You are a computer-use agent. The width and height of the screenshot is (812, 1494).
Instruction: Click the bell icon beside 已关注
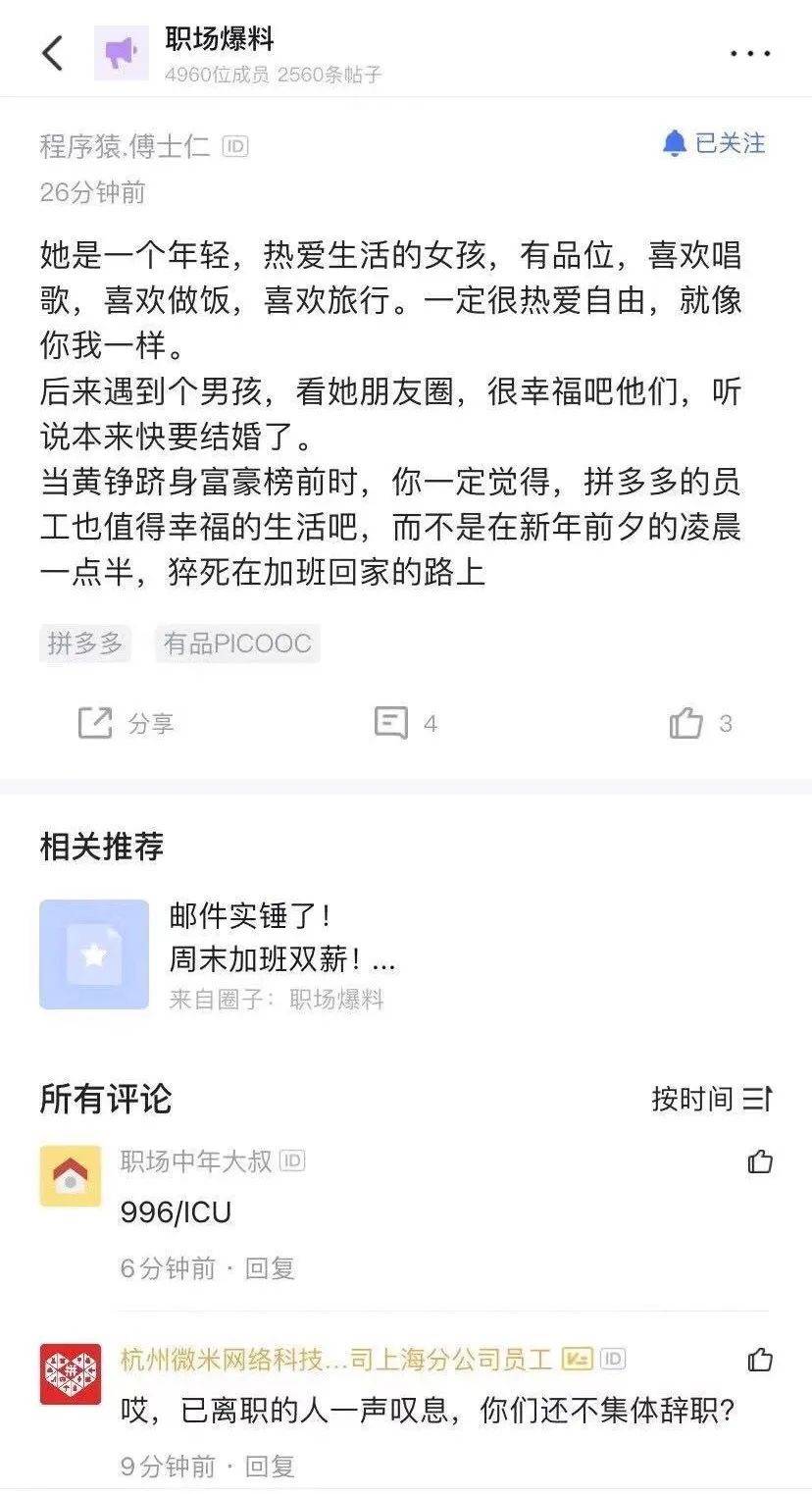pyautogui.click(x=672, y=142)
